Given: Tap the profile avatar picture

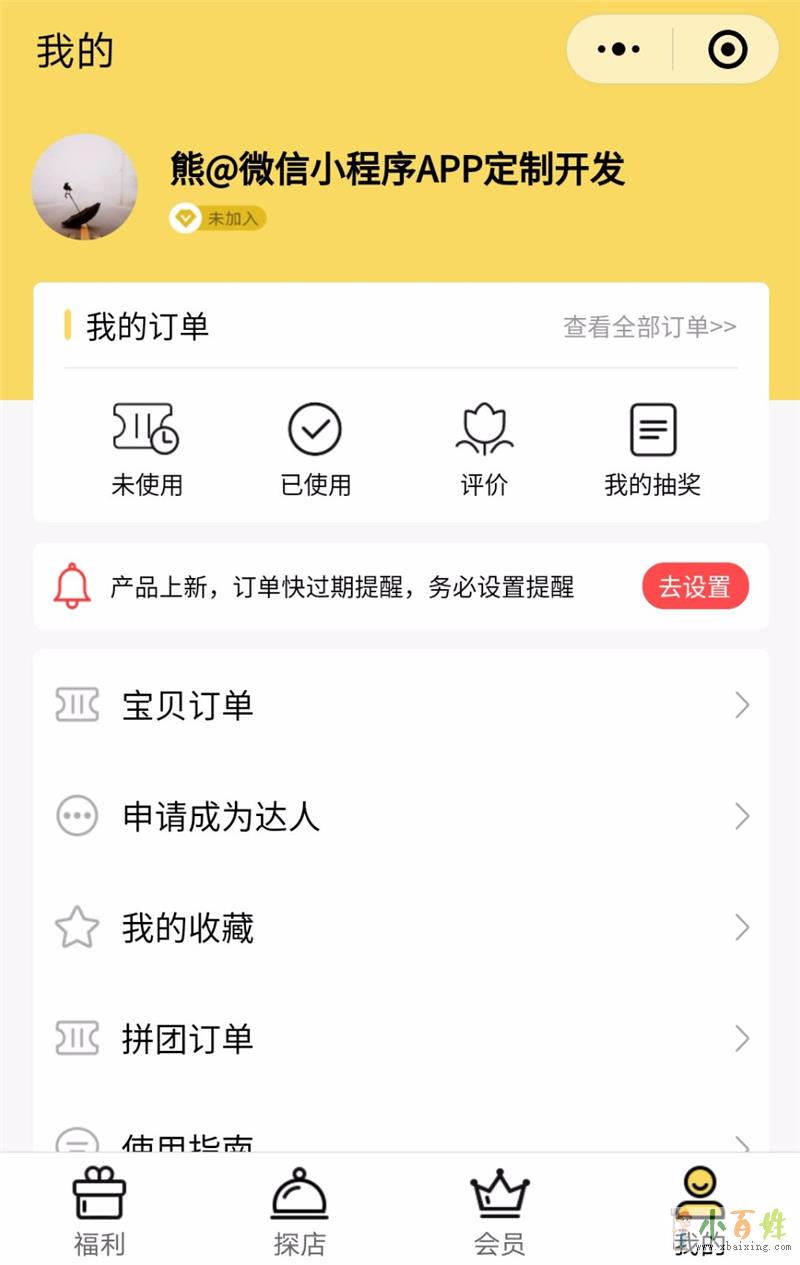Looking at the screenshot, I should point(84,187).
